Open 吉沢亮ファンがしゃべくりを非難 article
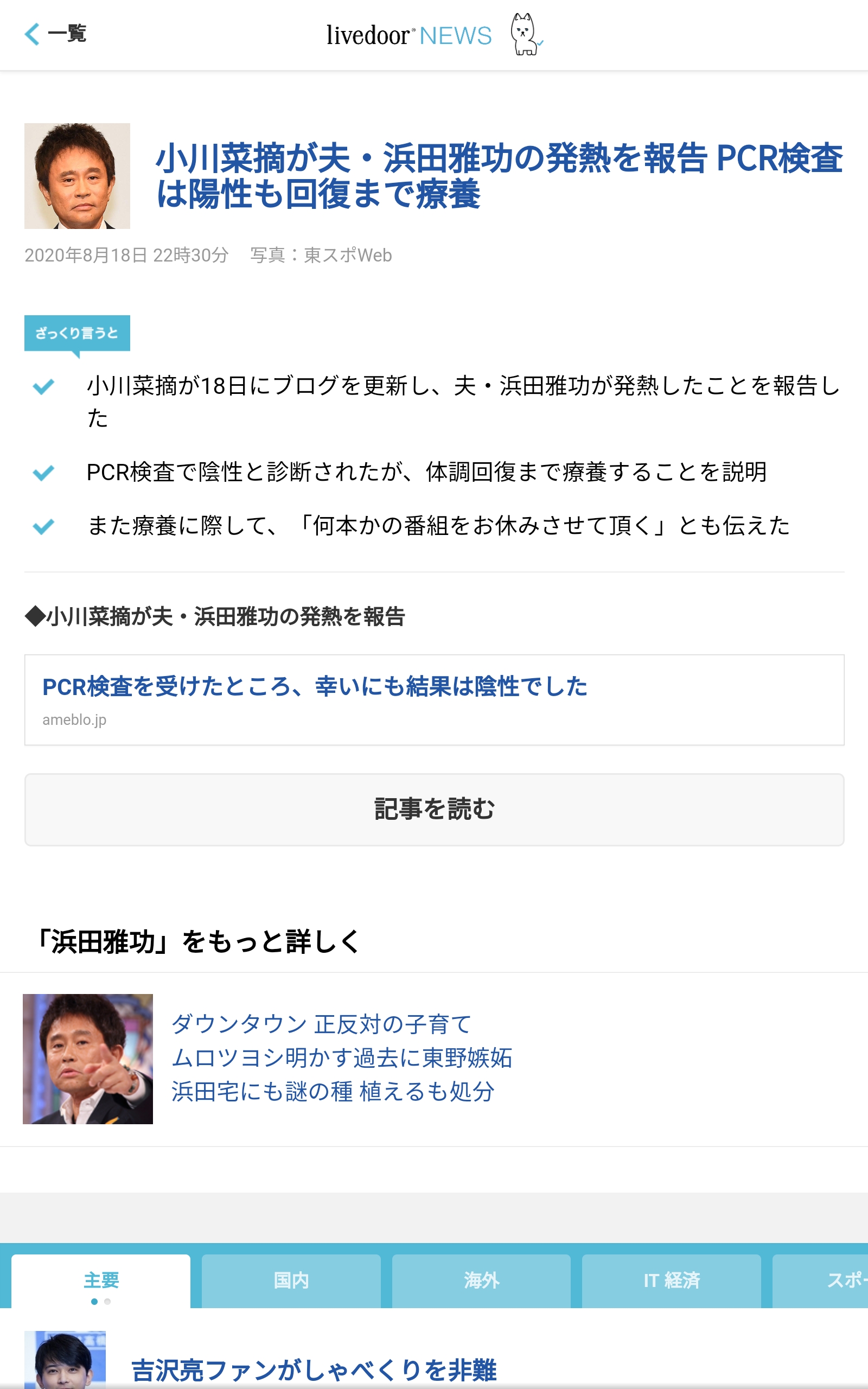 click(314, 1370)
